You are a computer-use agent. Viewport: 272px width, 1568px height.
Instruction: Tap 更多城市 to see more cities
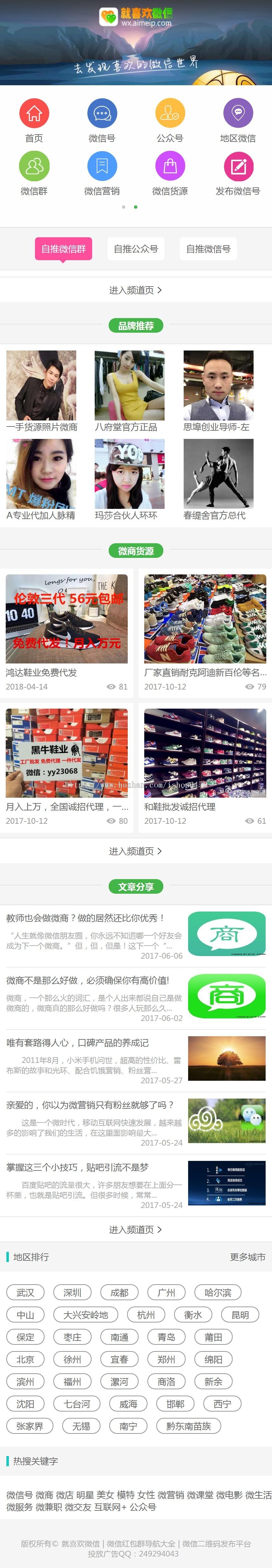(x=247, y=1257)
